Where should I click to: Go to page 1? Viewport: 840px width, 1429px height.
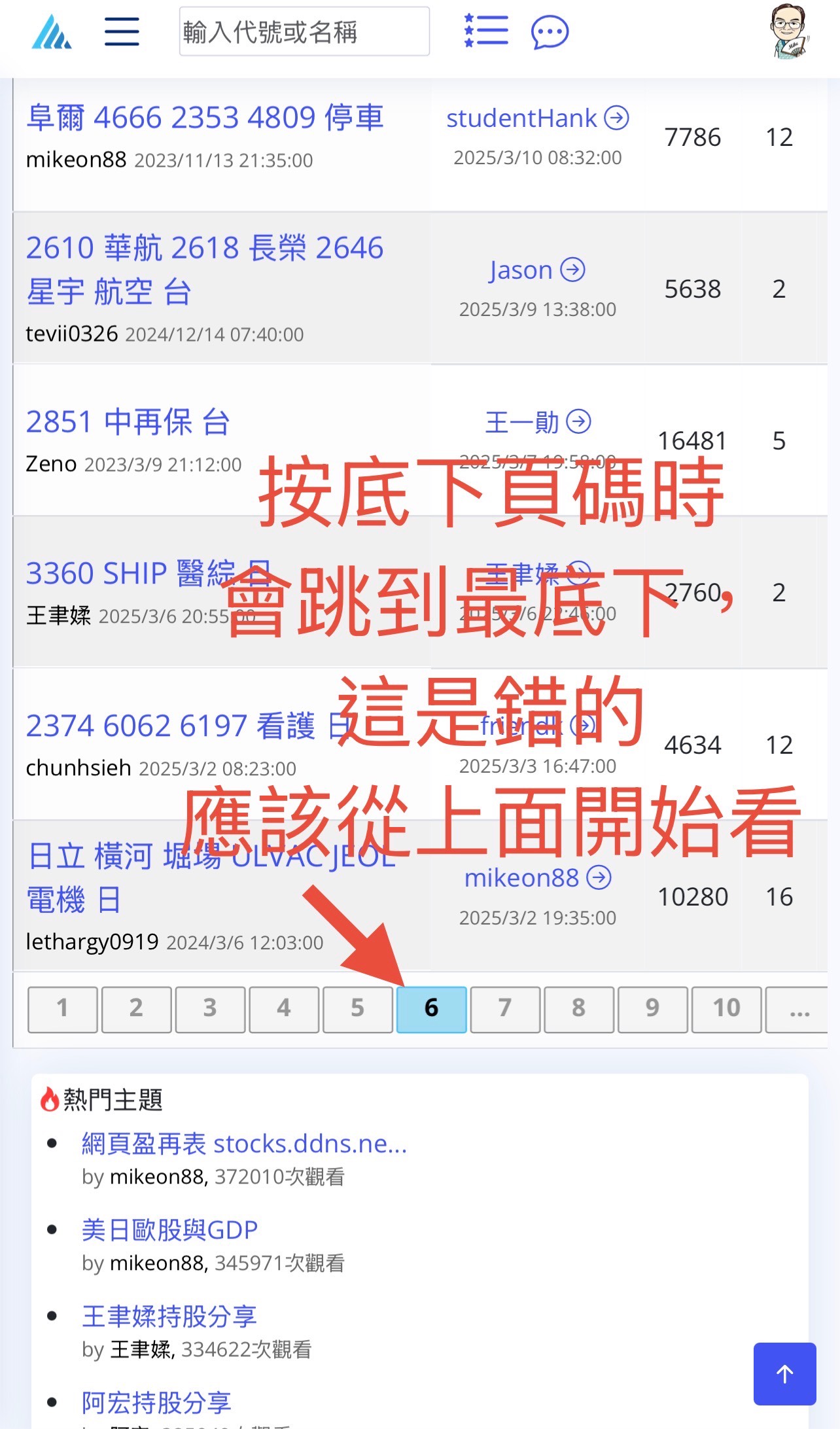(63, 1009)
